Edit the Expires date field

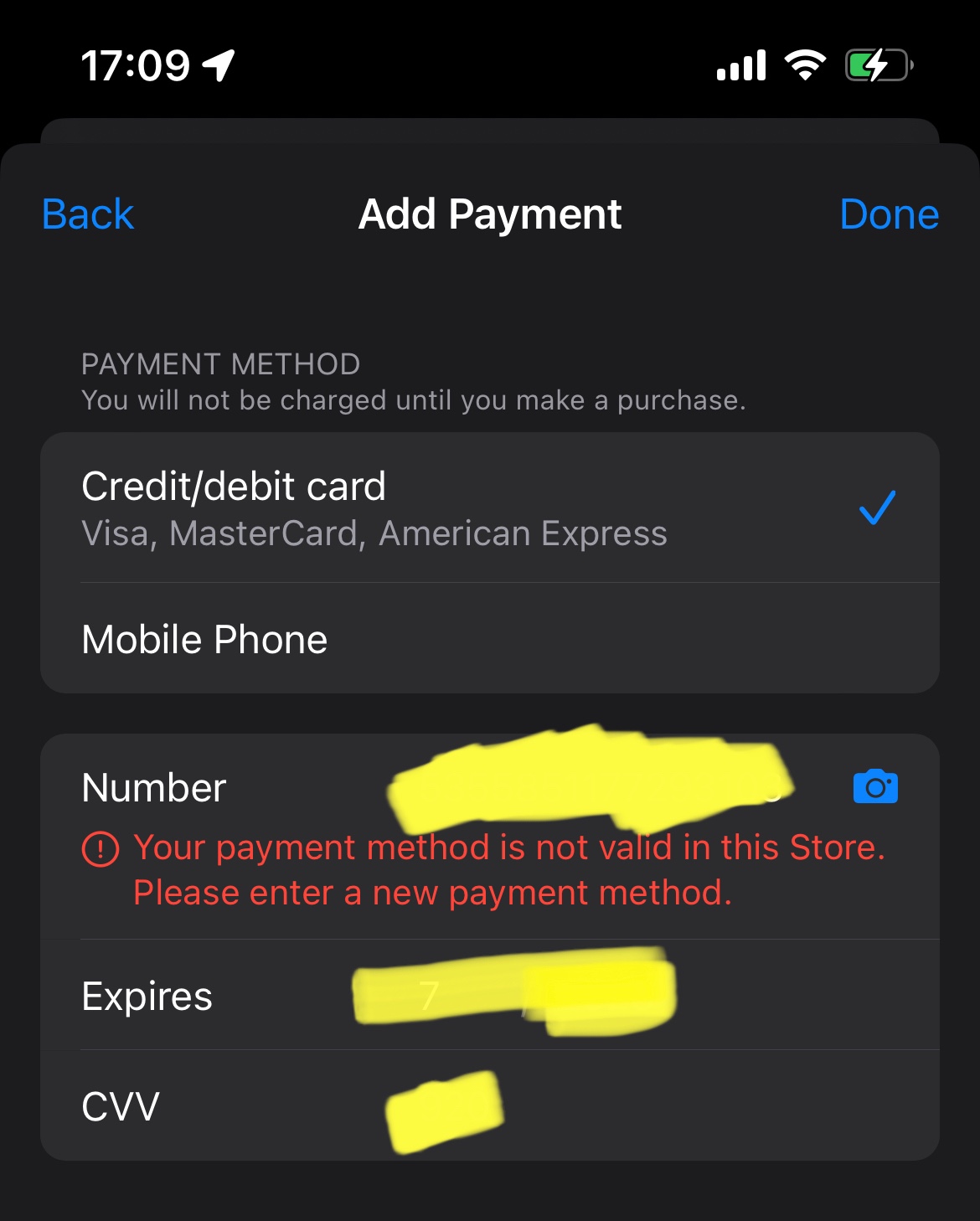[x=490, y=995]
